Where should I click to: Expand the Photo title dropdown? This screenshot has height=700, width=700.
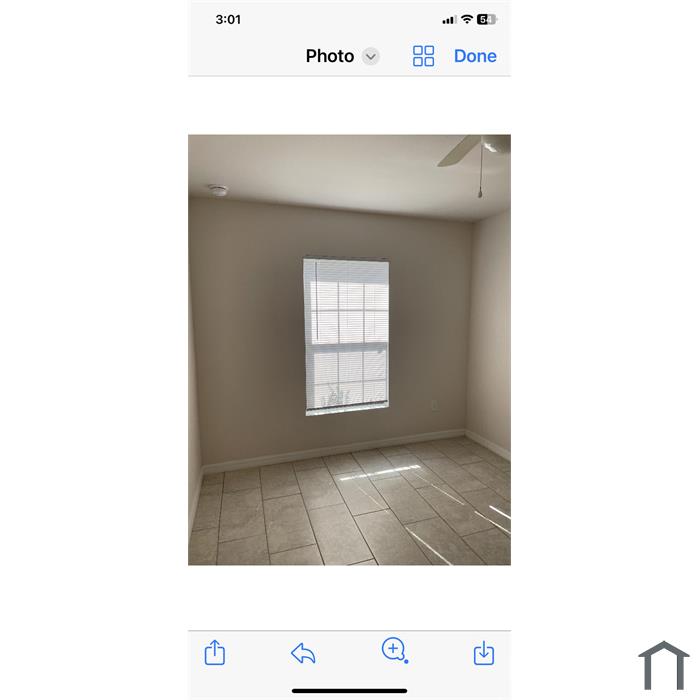click(x=371, y=56)
